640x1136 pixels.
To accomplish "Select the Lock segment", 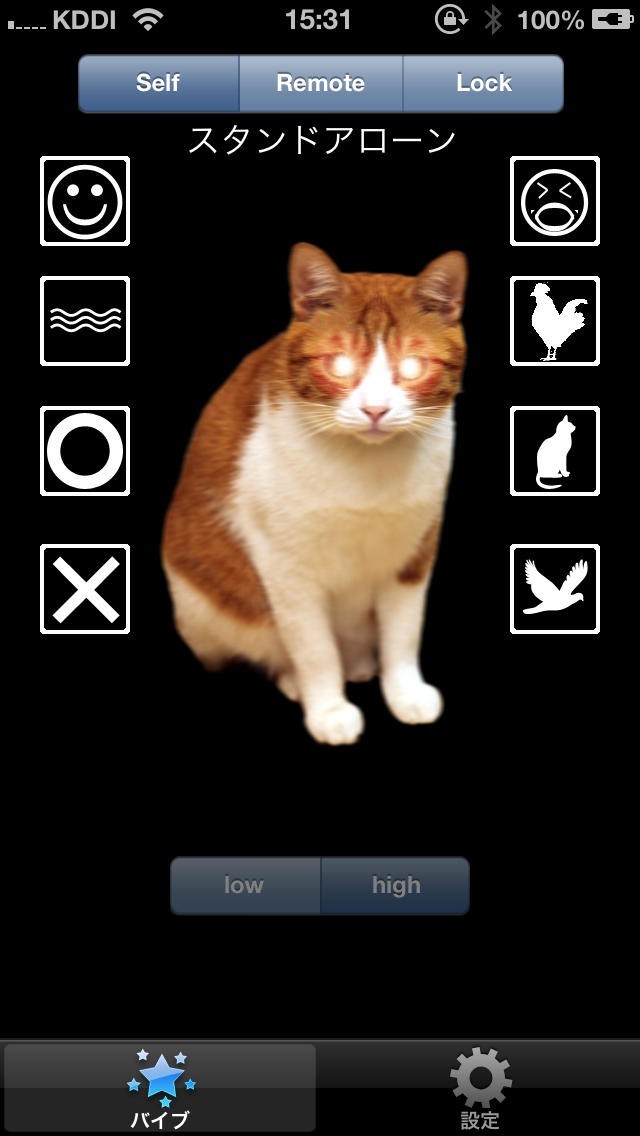I will [x=483, y=83].
